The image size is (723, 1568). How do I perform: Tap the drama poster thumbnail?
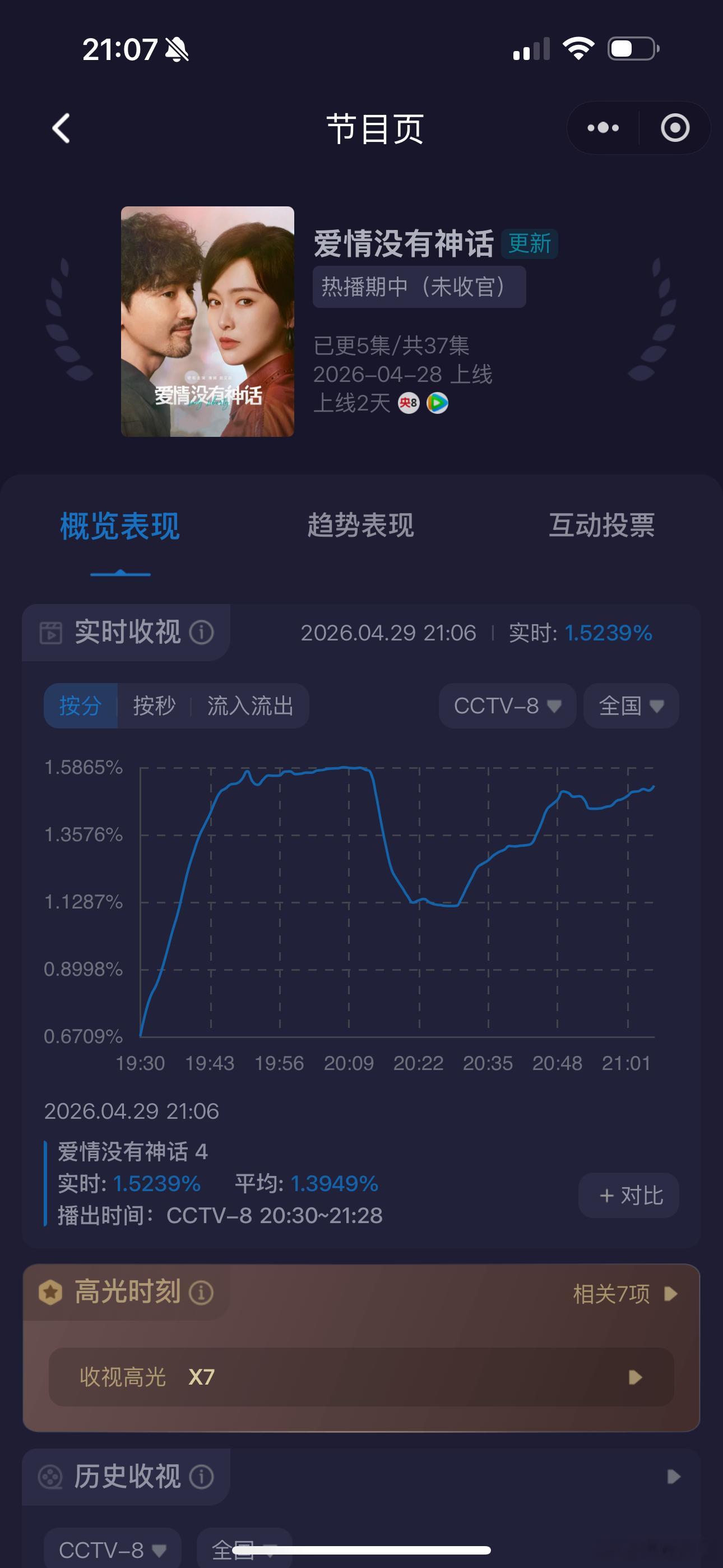[207, 321]
